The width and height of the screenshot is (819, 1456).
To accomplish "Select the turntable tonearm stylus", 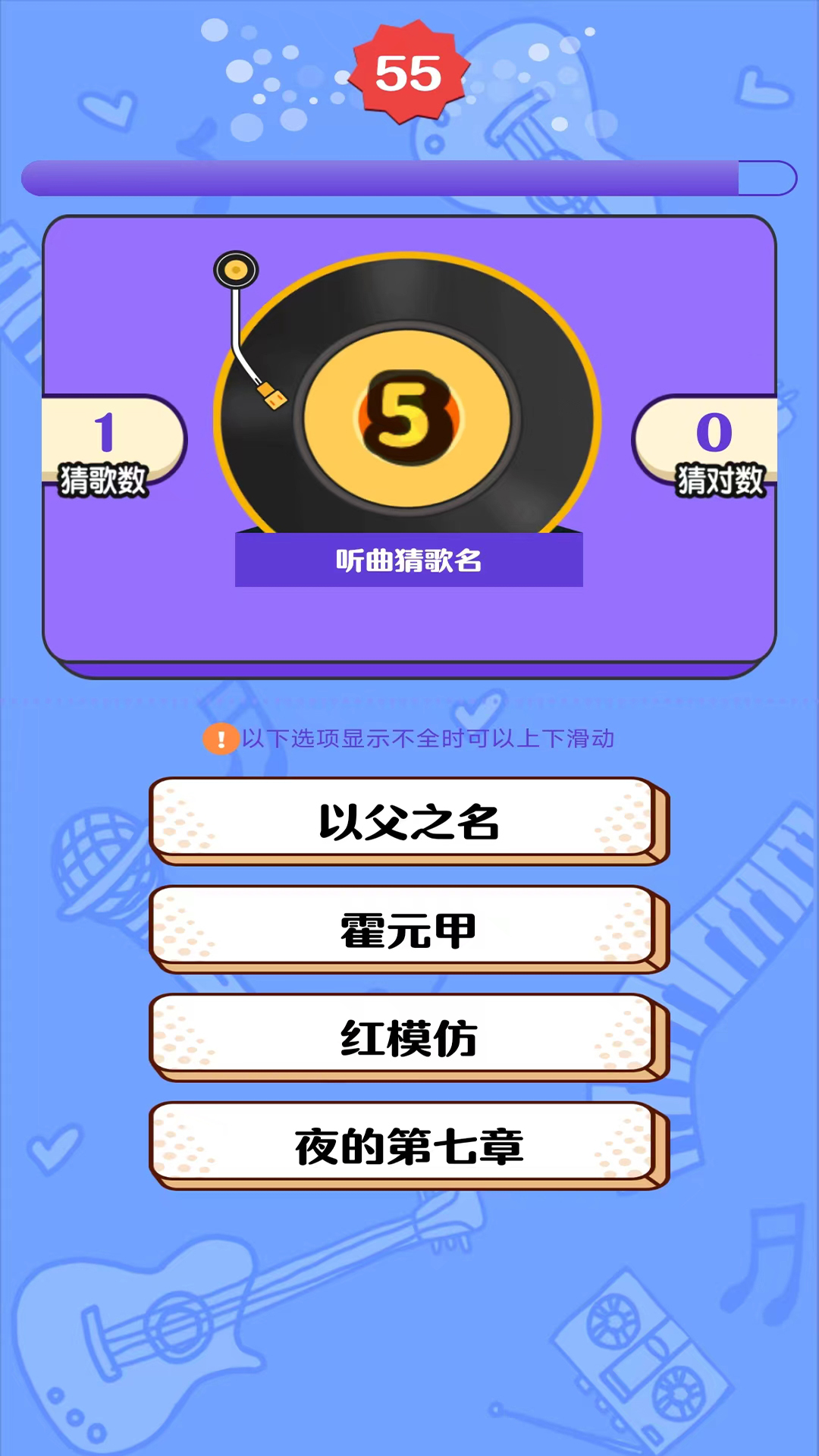I will pos(269,394).
